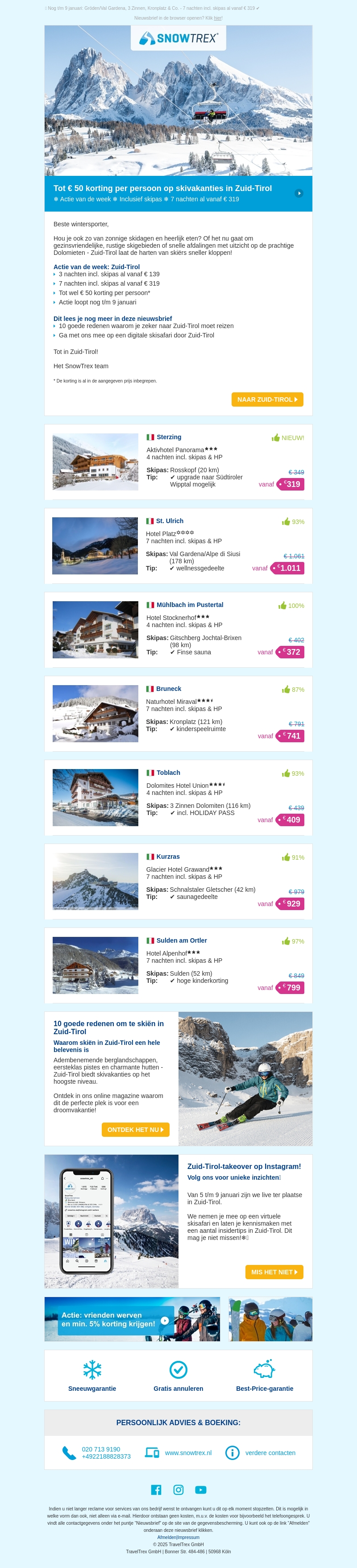The image size is (357, 1568).
Task: Tap the ONTDEK HET NU button
Action: tap(135, 1130)
